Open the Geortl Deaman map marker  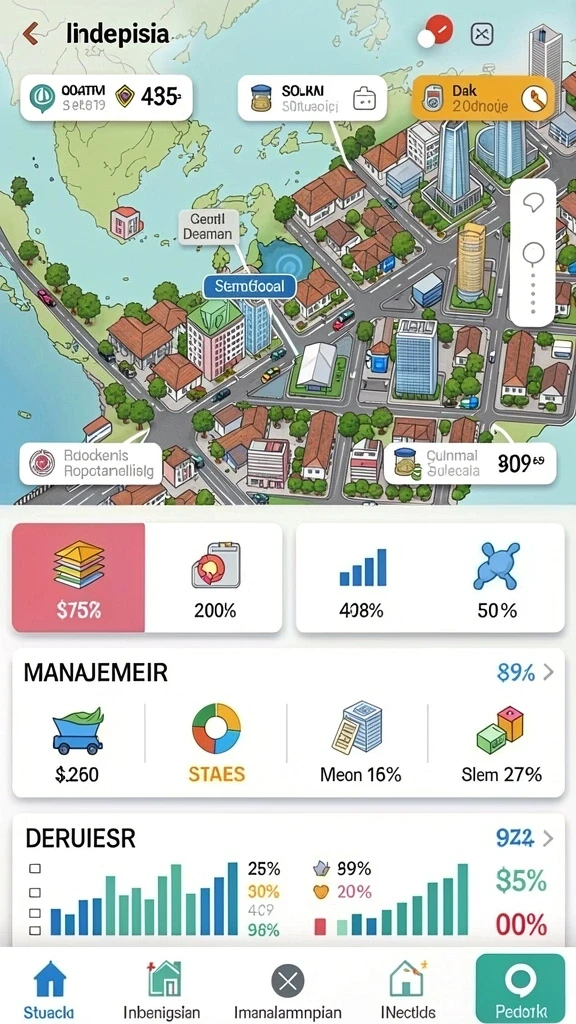tap(207, 227)
